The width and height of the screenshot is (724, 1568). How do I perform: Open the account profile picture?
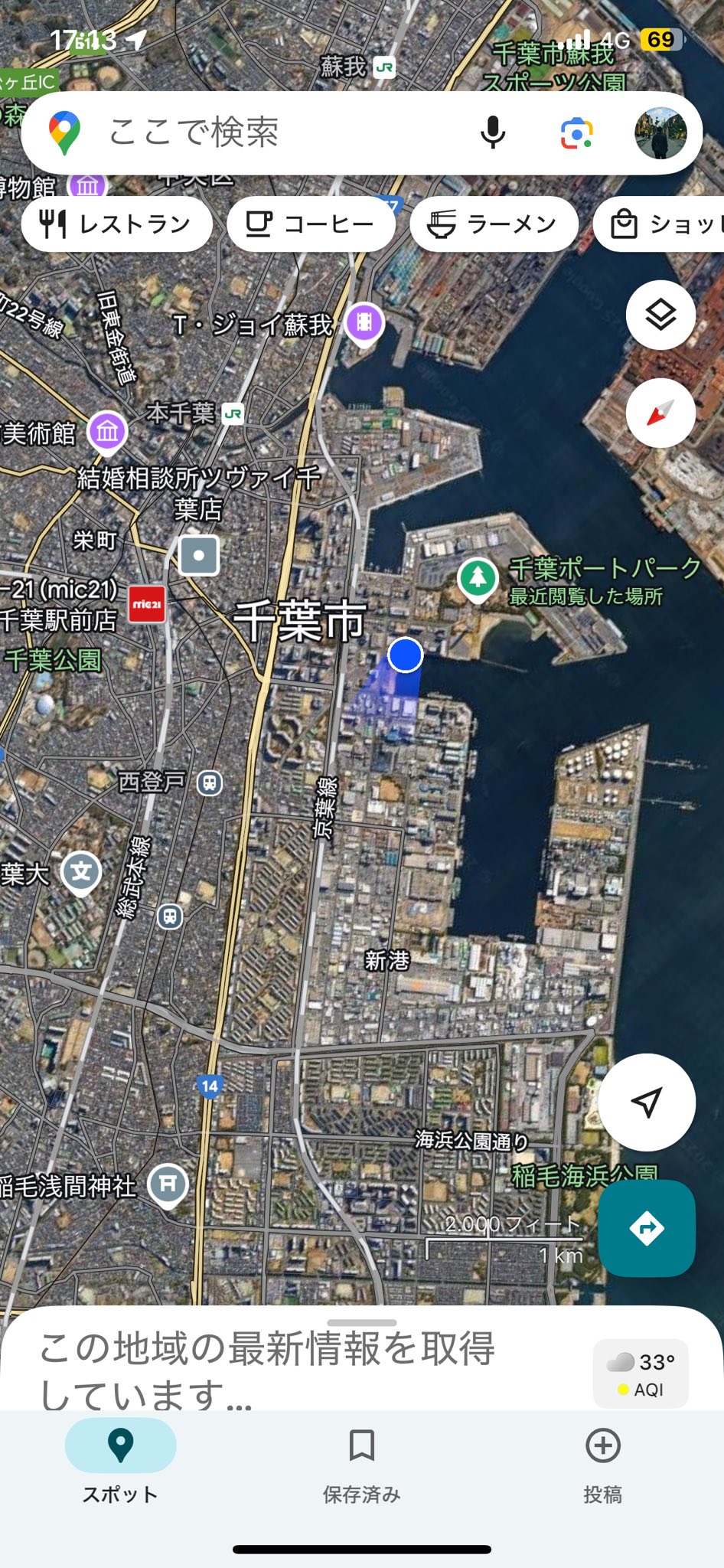(660, 133)
